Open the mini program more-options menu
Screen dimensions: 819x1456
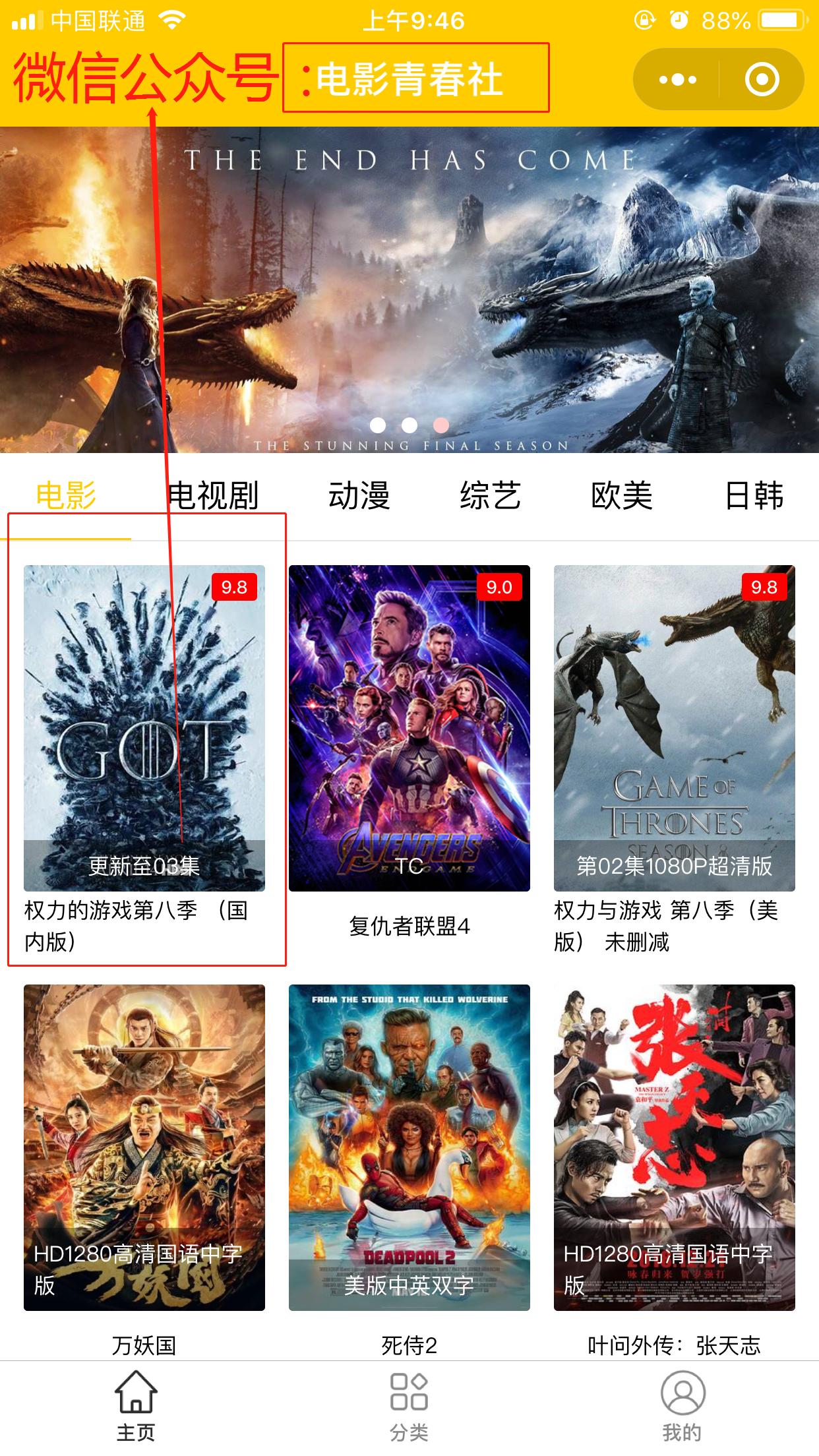(x=677, y=80)
